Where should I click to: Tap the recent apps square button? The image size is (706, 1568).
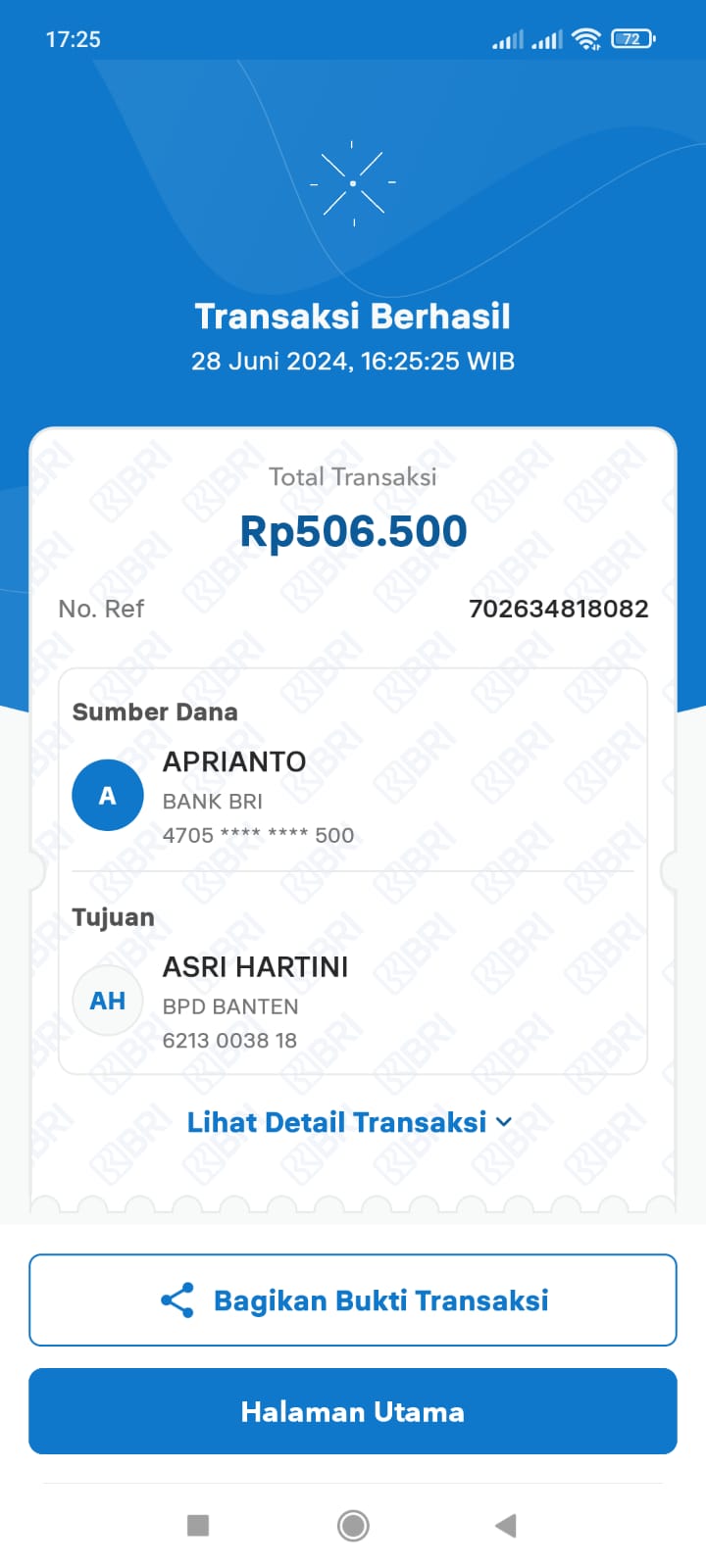pos(199,1526)
